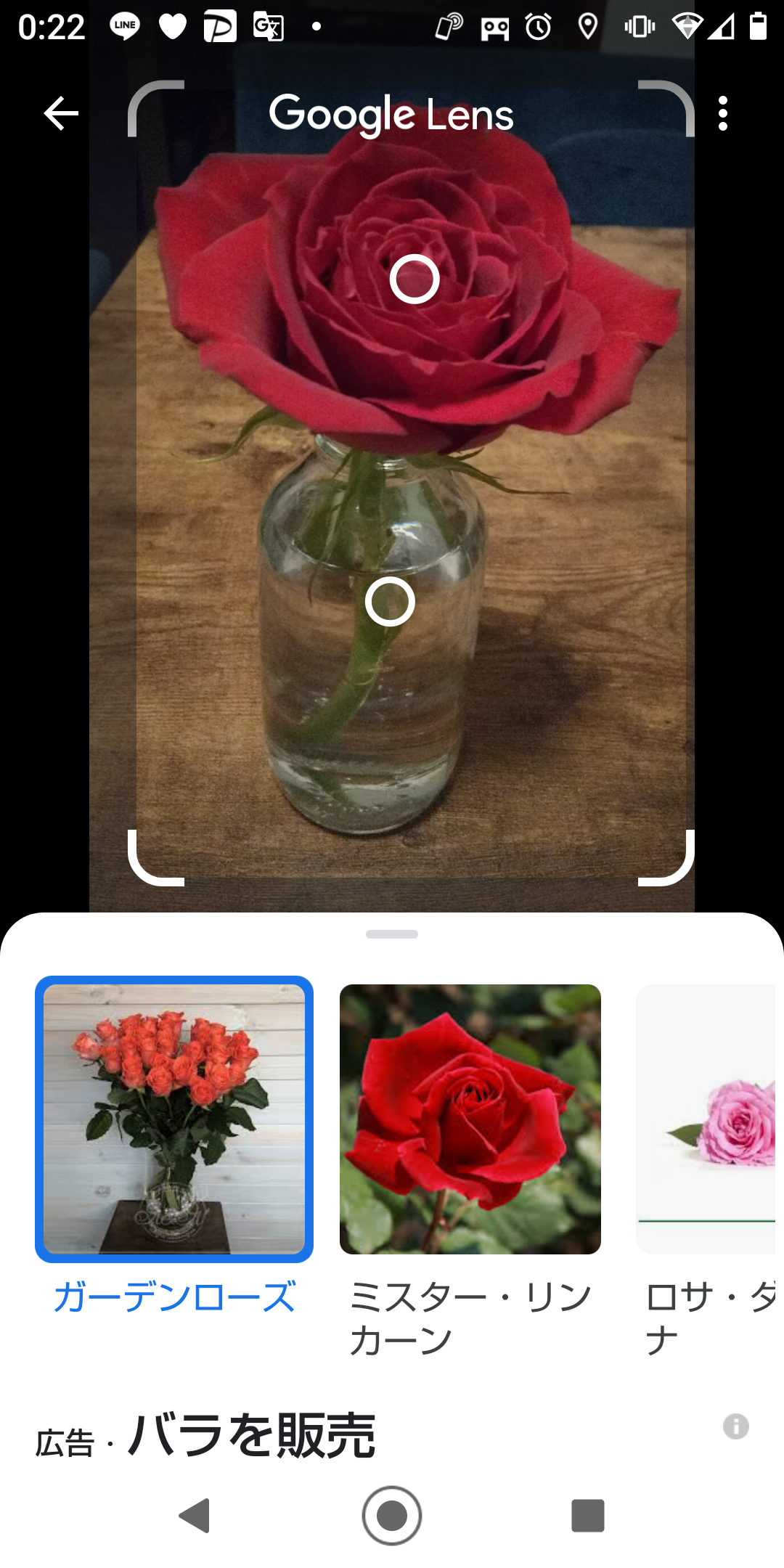The width and height of the screenshot is (784, 1568).
Task: Tap the system back button
Action: pyautogui.click(x=195, y=1516)
